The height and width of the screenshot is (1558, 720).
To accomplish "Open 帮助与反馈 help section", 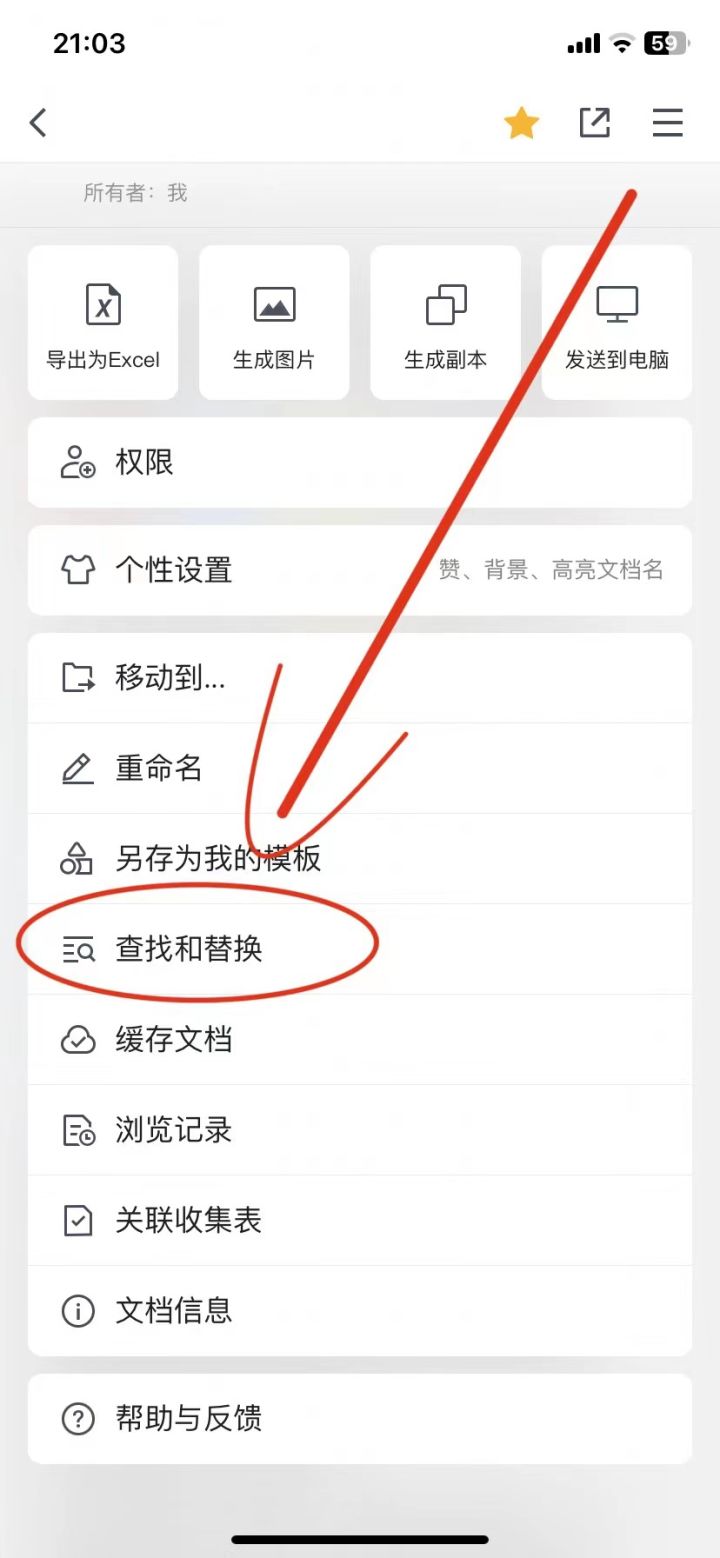I will [x=180, y=1418].
